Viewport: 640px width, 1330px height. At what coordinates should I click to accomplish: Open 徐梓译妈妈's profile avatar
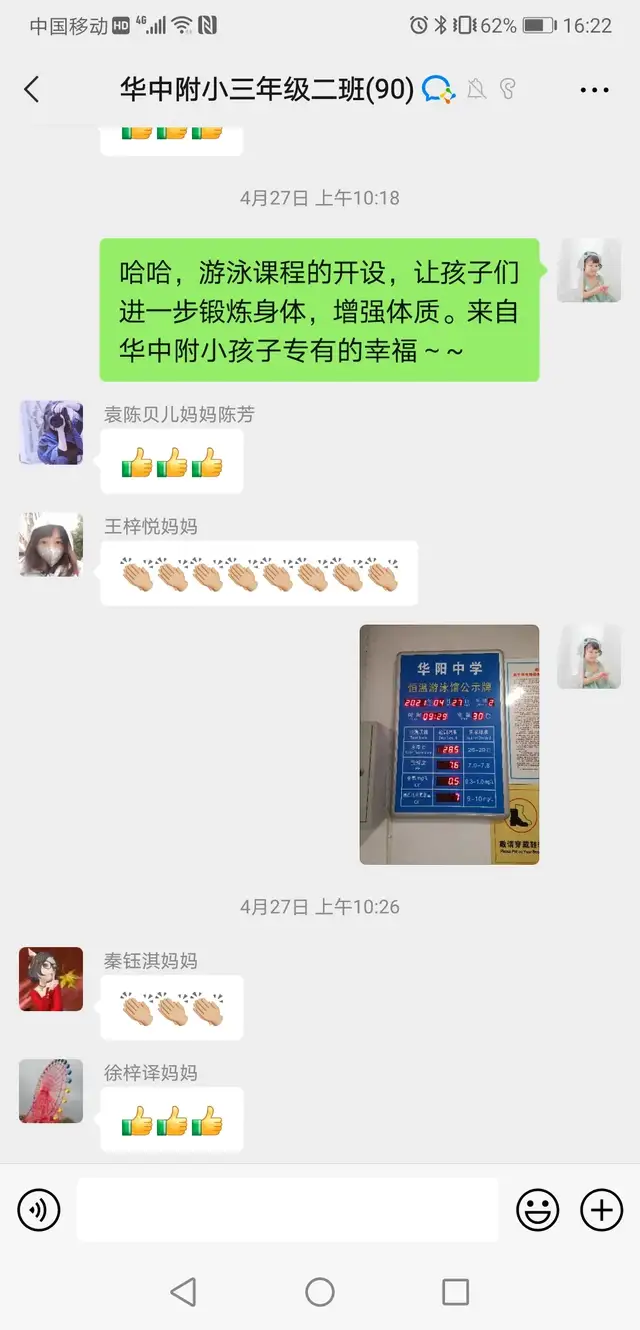tap(51, 1091)
